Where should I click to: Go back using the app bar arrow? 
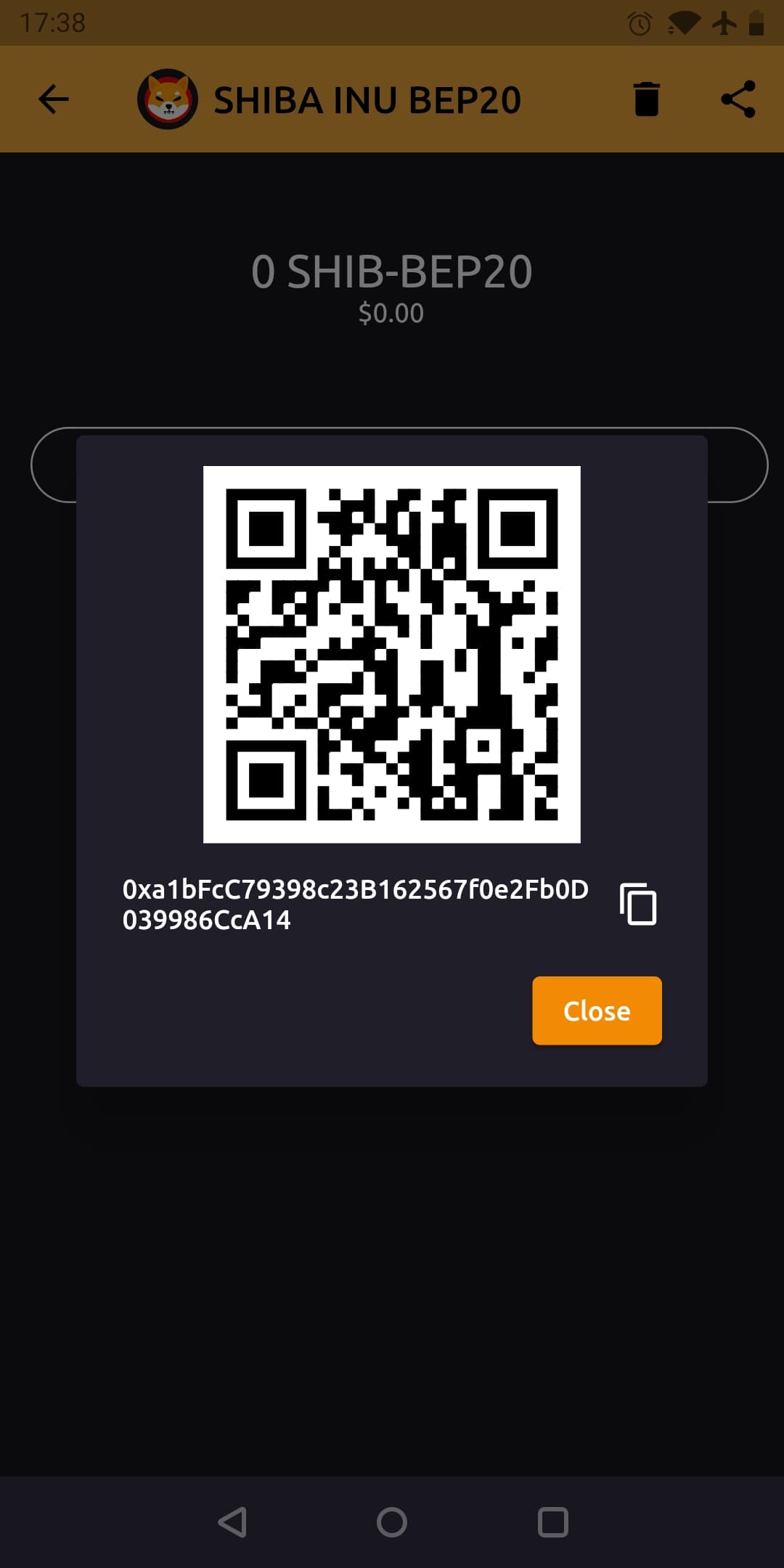point(53,99)
